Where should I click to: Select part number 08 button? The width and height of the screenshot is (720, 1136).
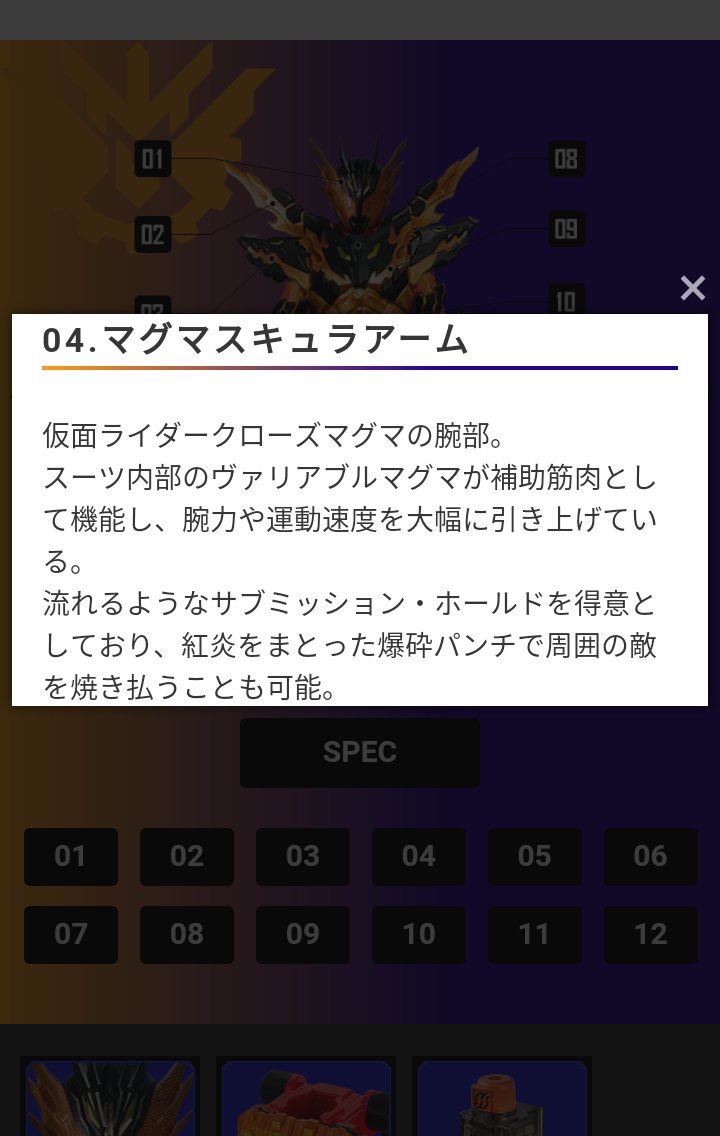tap(187, 934)
